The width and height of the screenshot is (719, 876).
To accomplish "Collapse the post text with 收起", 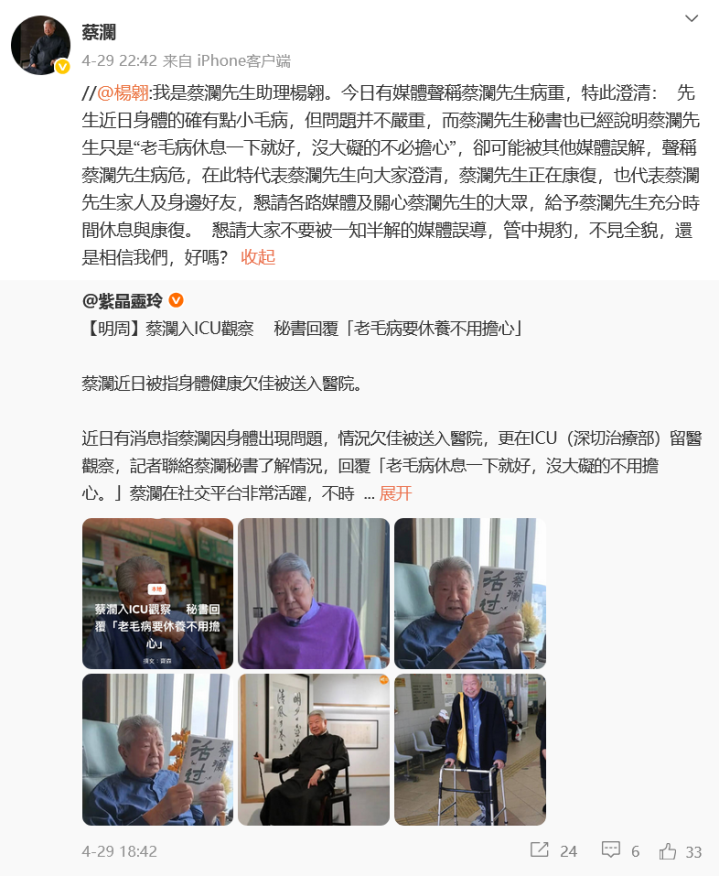I will (258, 256).
